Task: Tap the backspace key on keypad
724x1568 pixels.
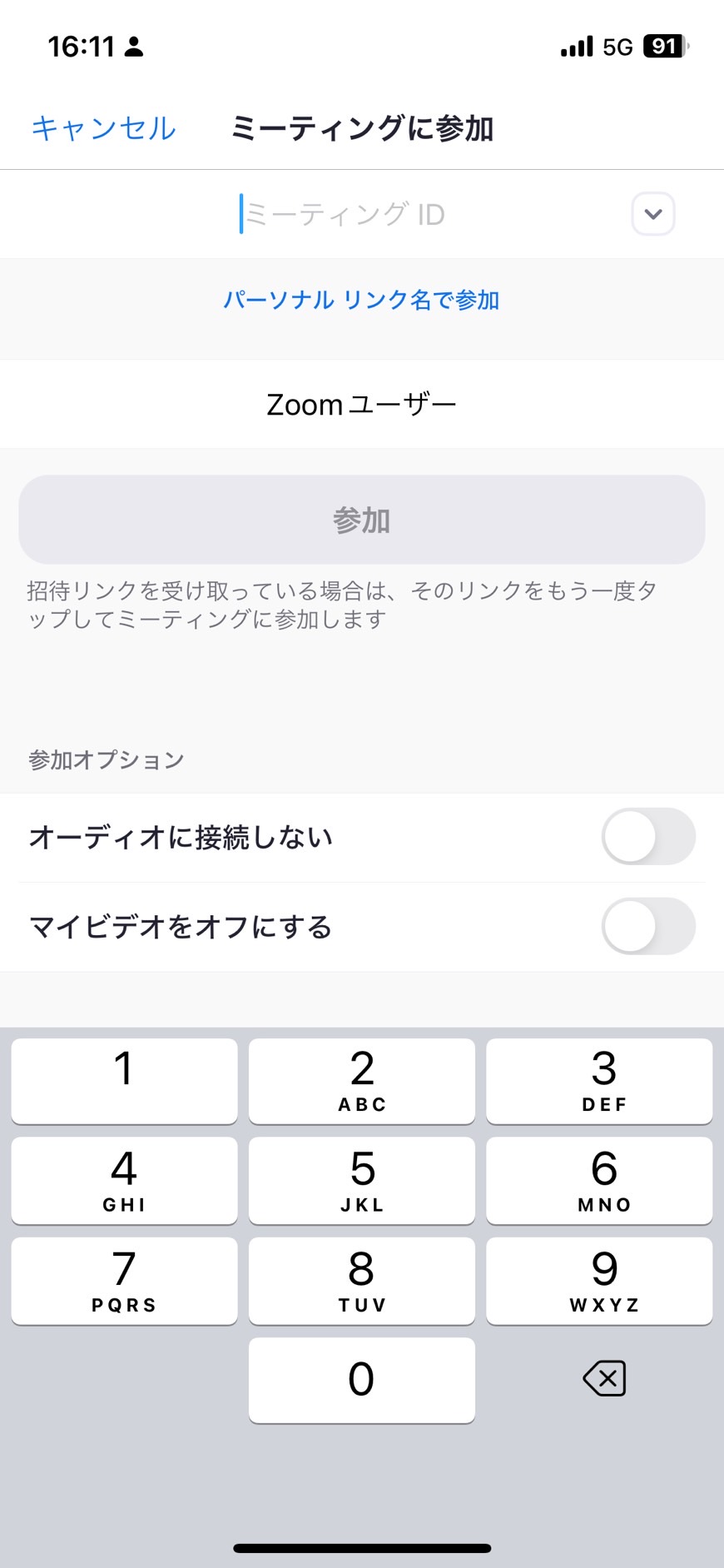Action: tap(604, 1378)
